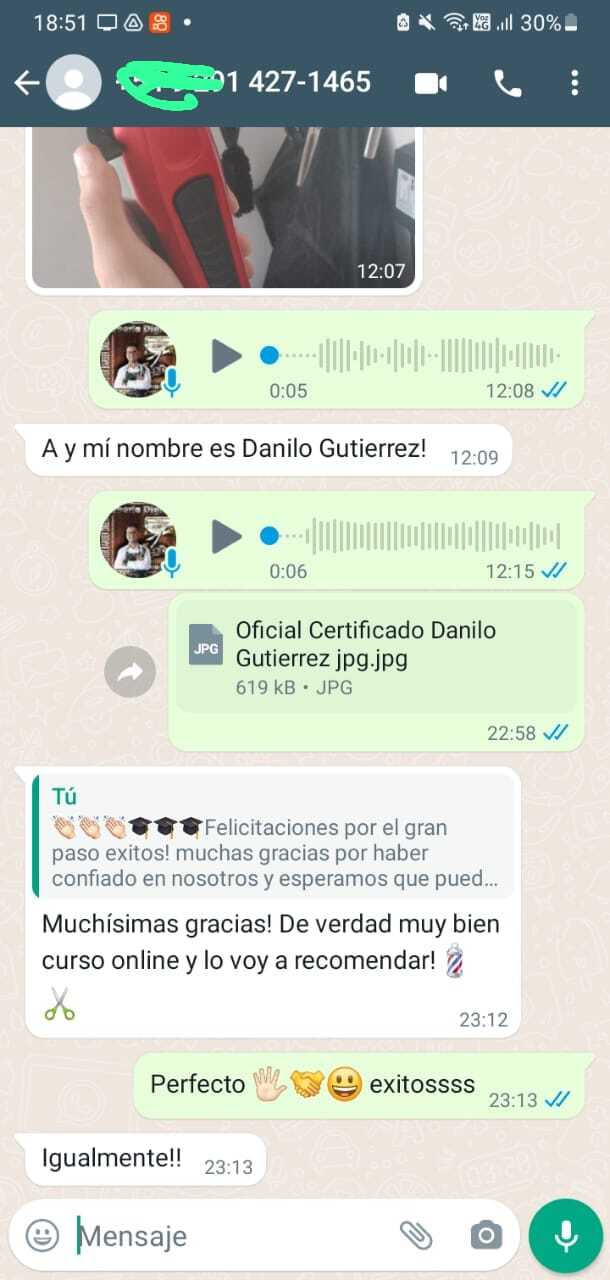The height and width of the screenshot is (1280, 610).
Task: Forward the certificate JPG file
Action: coord(130,673)
